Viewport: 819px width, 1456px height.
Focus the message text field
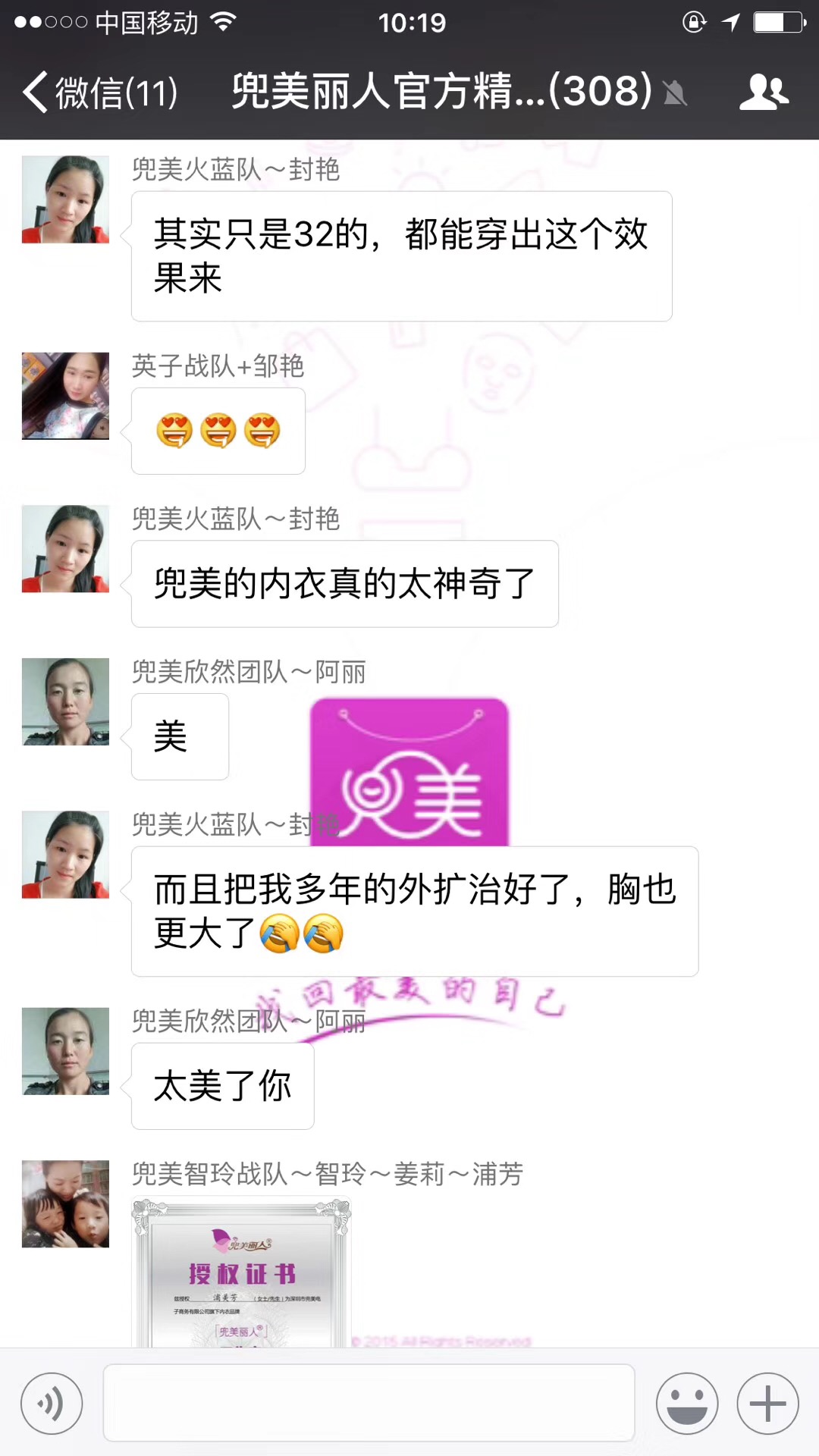(x=369, y=1402)
